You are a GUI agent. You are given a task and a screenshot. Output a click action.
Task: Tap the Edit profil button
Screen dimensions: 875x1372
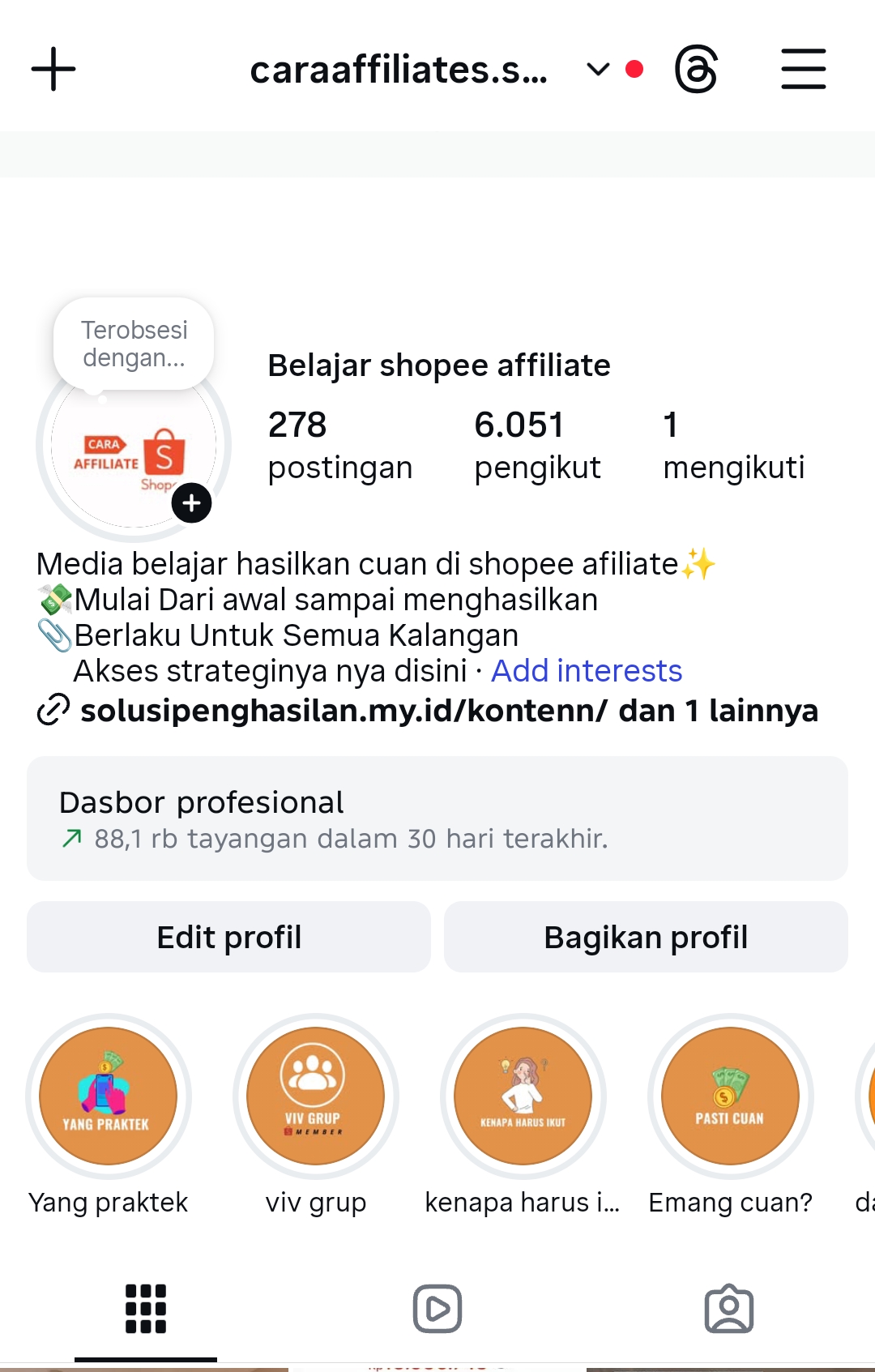(229, 937)
